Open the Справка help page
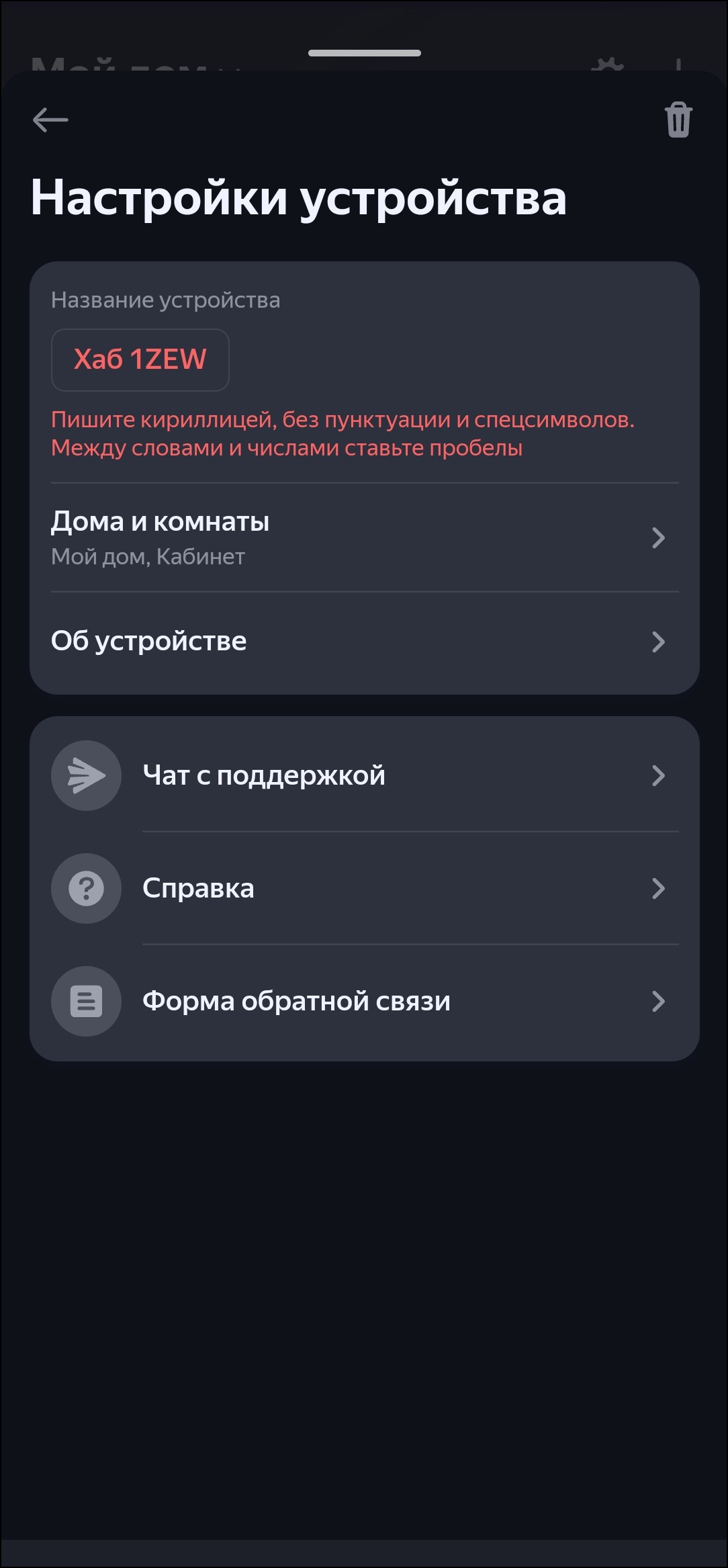Viewport: 728px width, 1568px height. click(364, 889)
